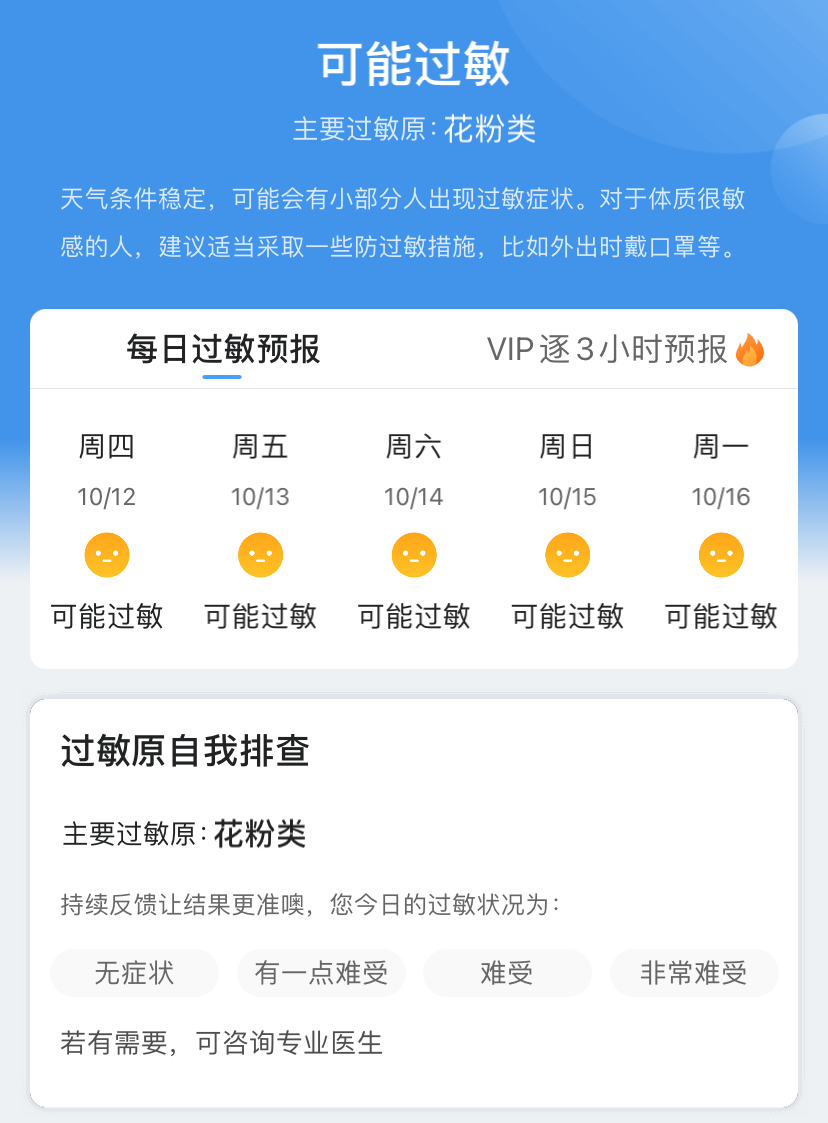Click the smiley face icon for 周五
Screen dimensions: 828x1123
click(x=260, y=554)
